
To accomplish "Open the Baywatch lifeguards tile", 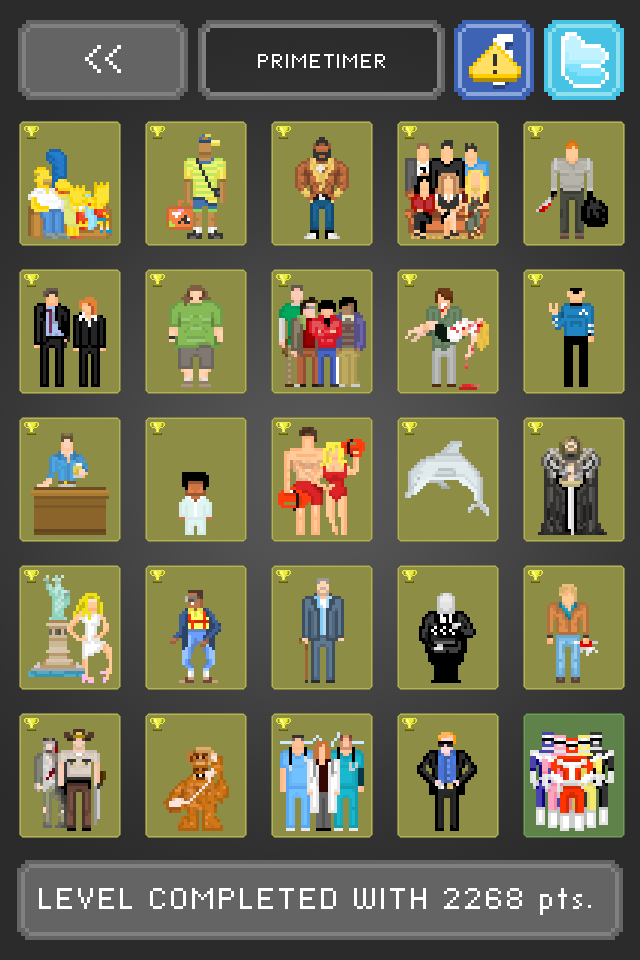I will (322, 479).
